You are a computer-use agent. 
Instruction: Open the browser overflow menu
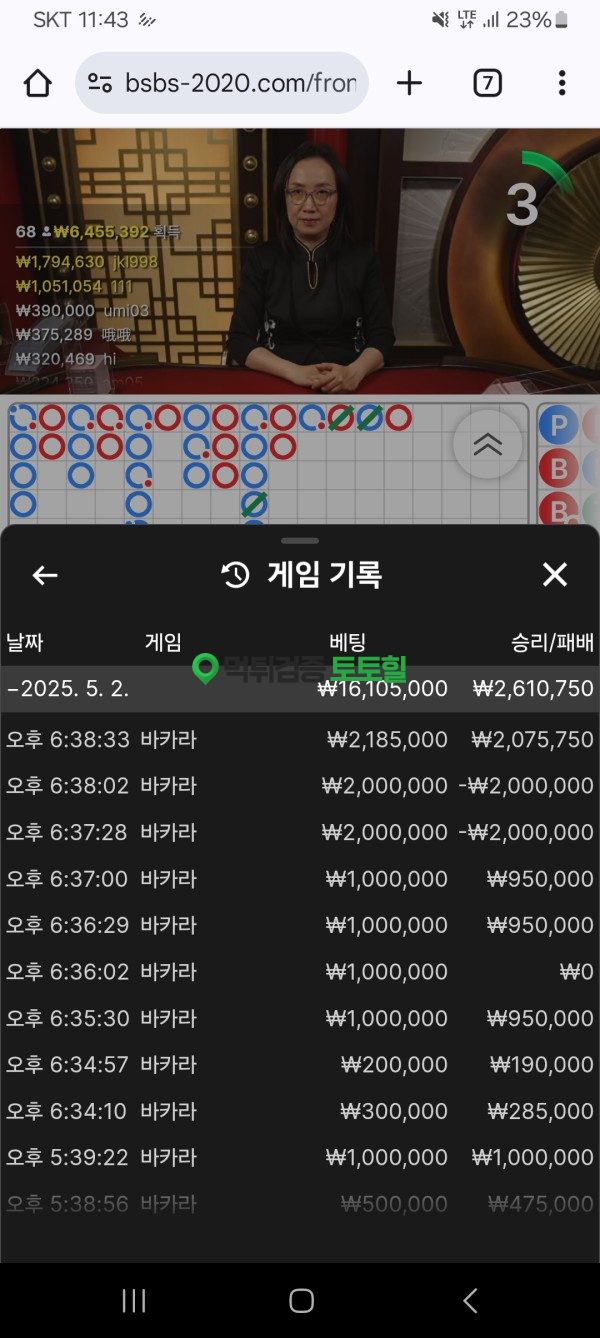click(562, 83)
